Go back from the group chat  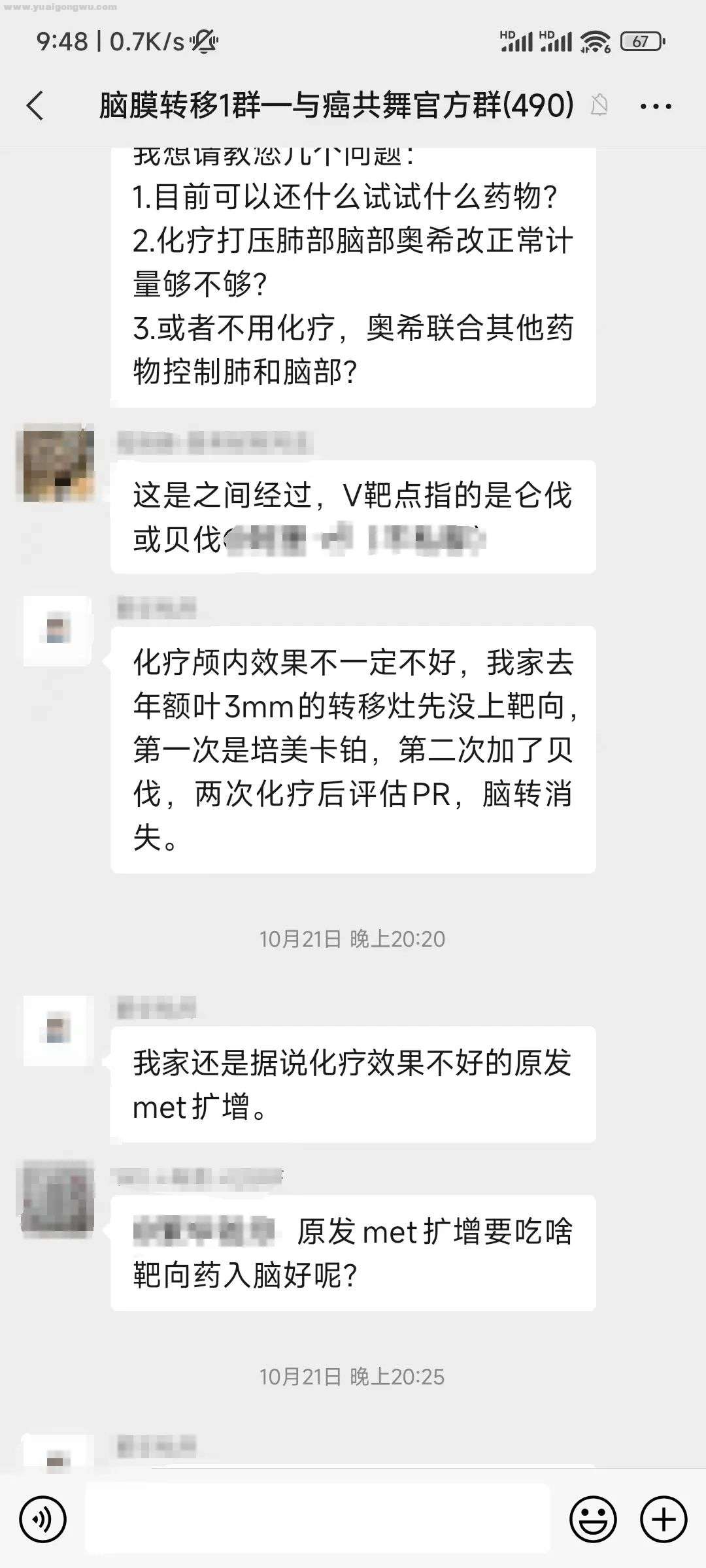pos(36,106)
